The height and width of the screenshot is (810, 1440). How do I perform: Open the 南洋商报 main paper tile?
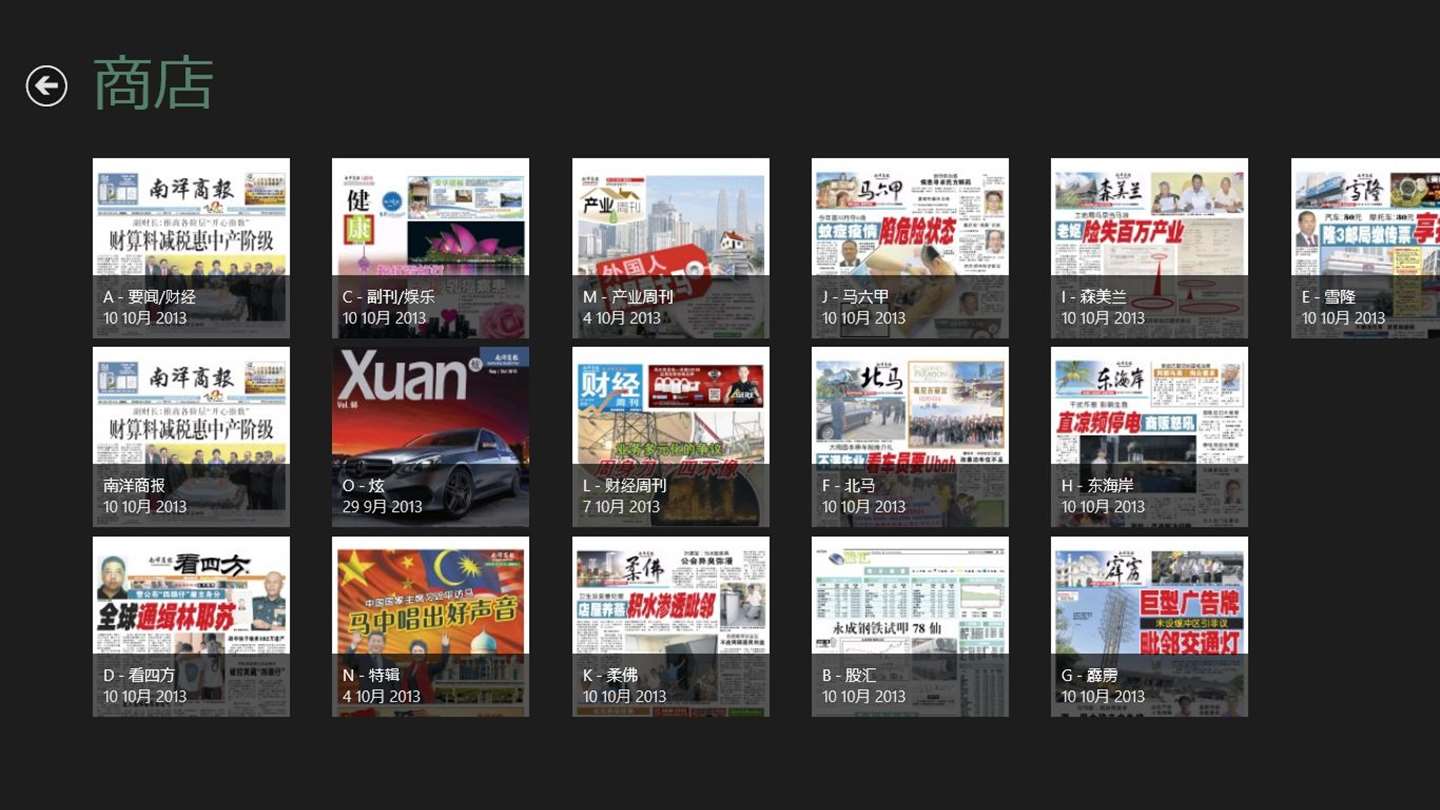pos(191,437)
